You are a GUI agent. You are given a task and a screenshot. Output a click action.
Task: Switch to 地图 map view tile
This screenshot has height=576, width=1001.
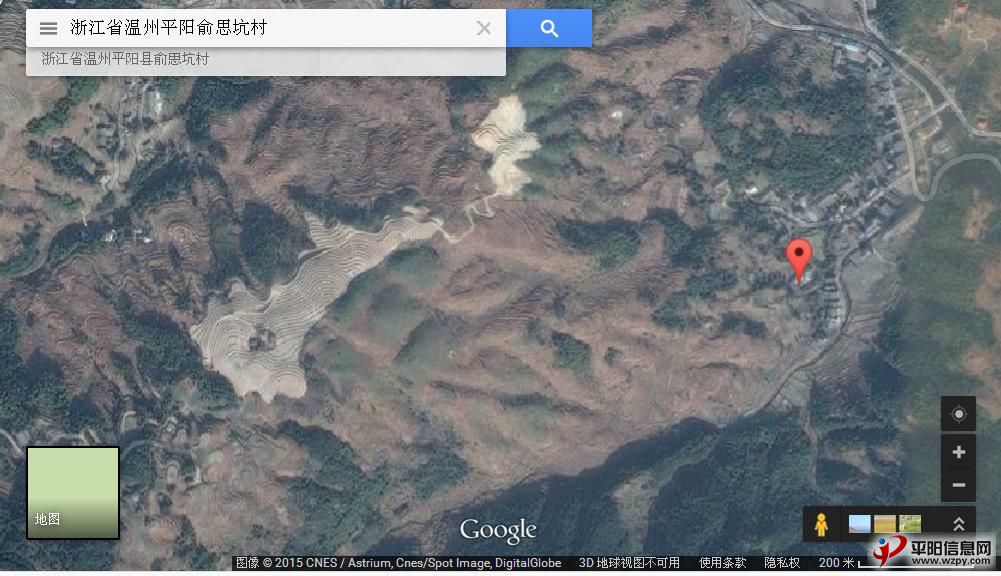pyautogui.click(x=73, y=492)
